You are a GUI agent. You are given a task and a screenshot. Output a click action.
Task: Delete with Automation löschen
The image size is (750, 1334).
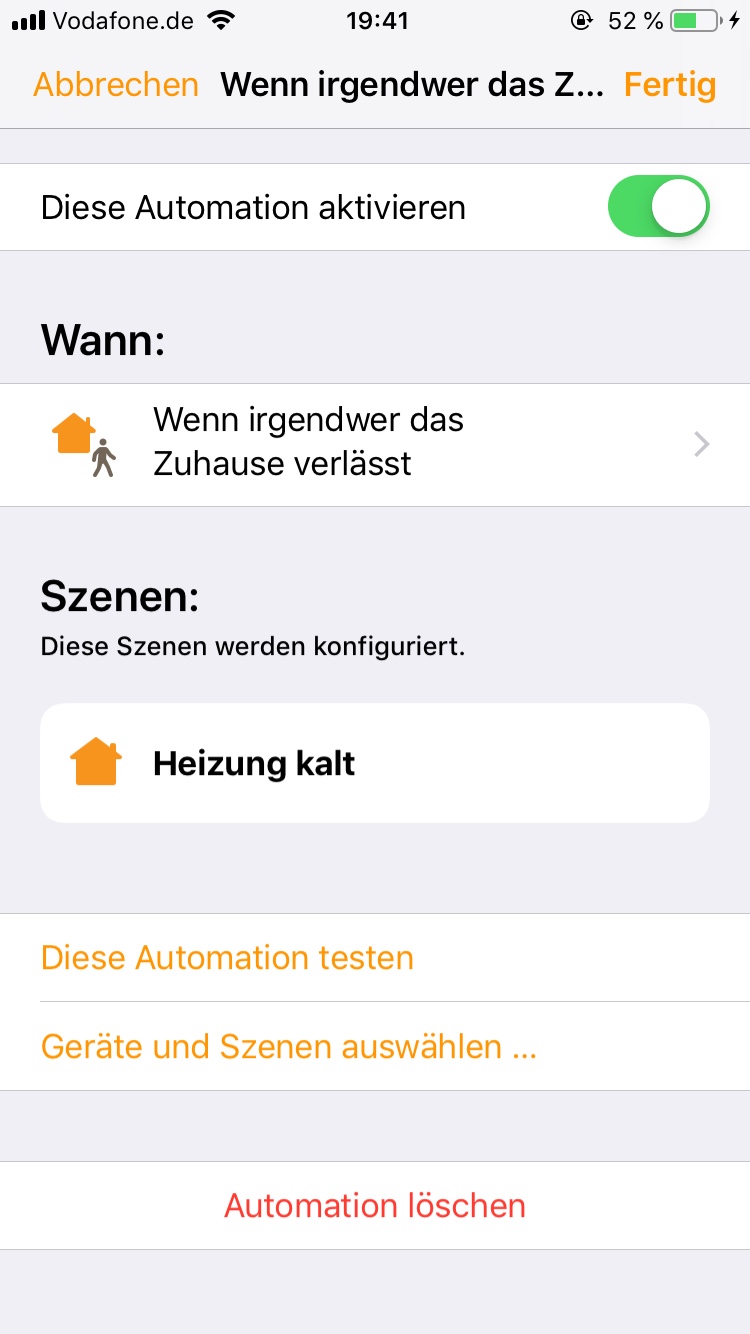tap(375, 1205)
